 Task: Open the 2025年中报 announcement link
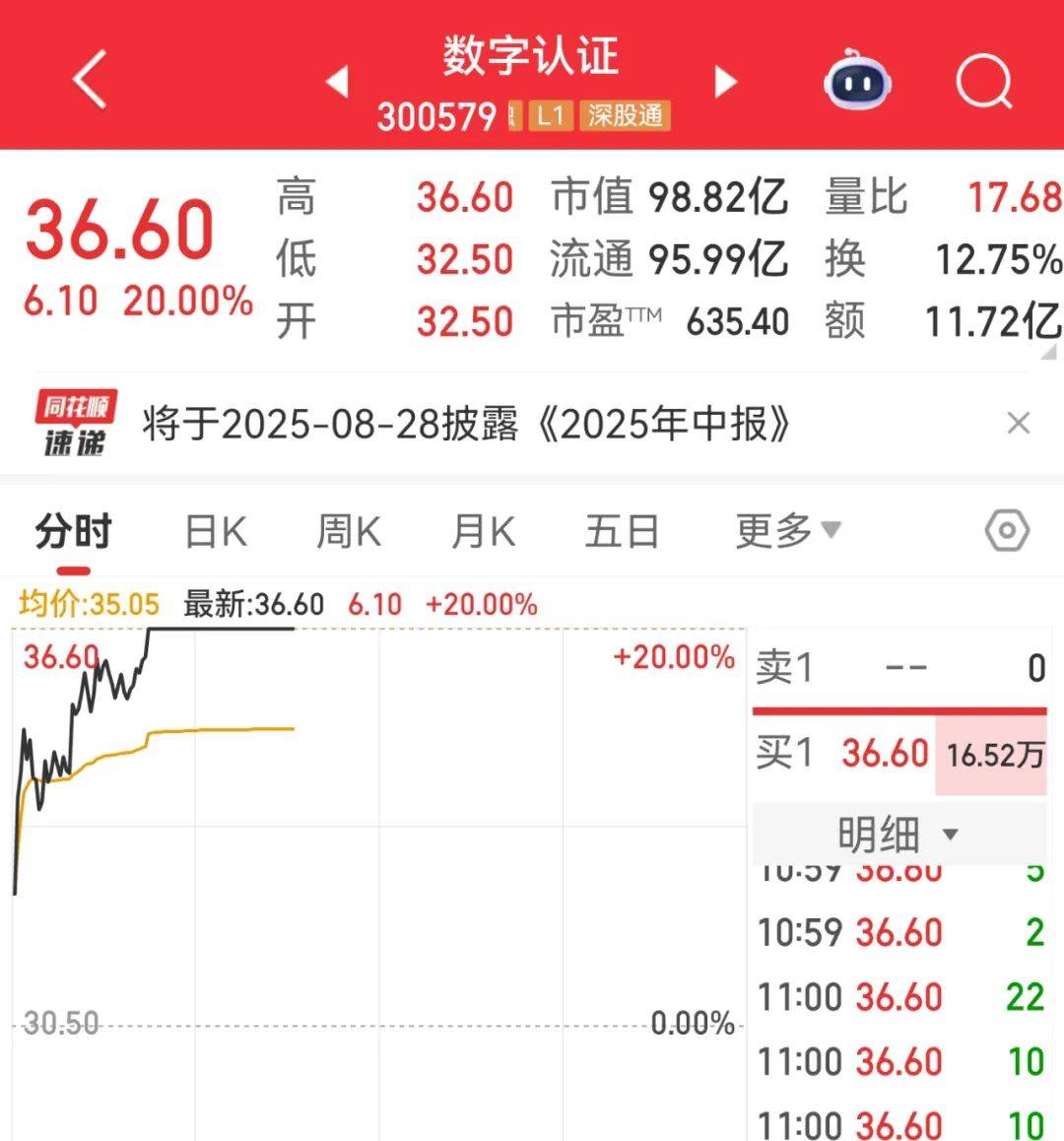point(463,423)
